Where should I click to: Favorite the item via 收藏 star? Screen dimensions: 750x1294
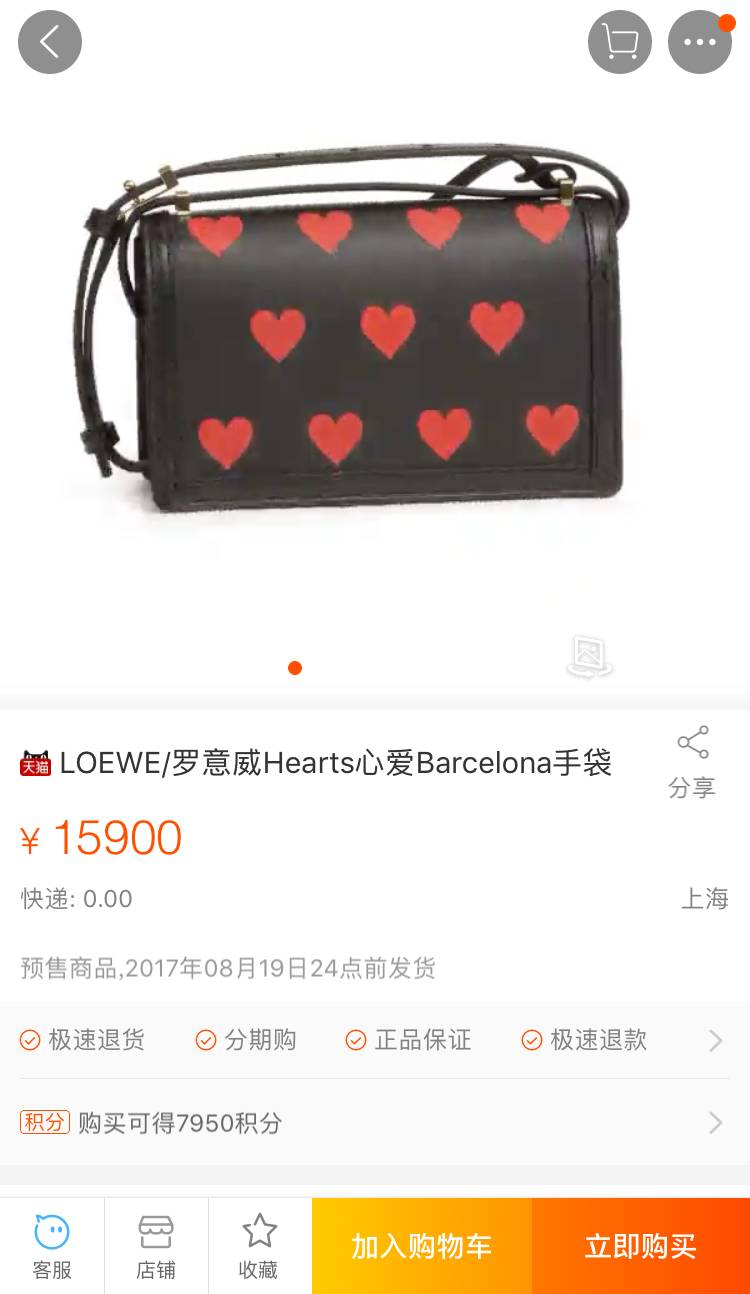pos(258,1245)
